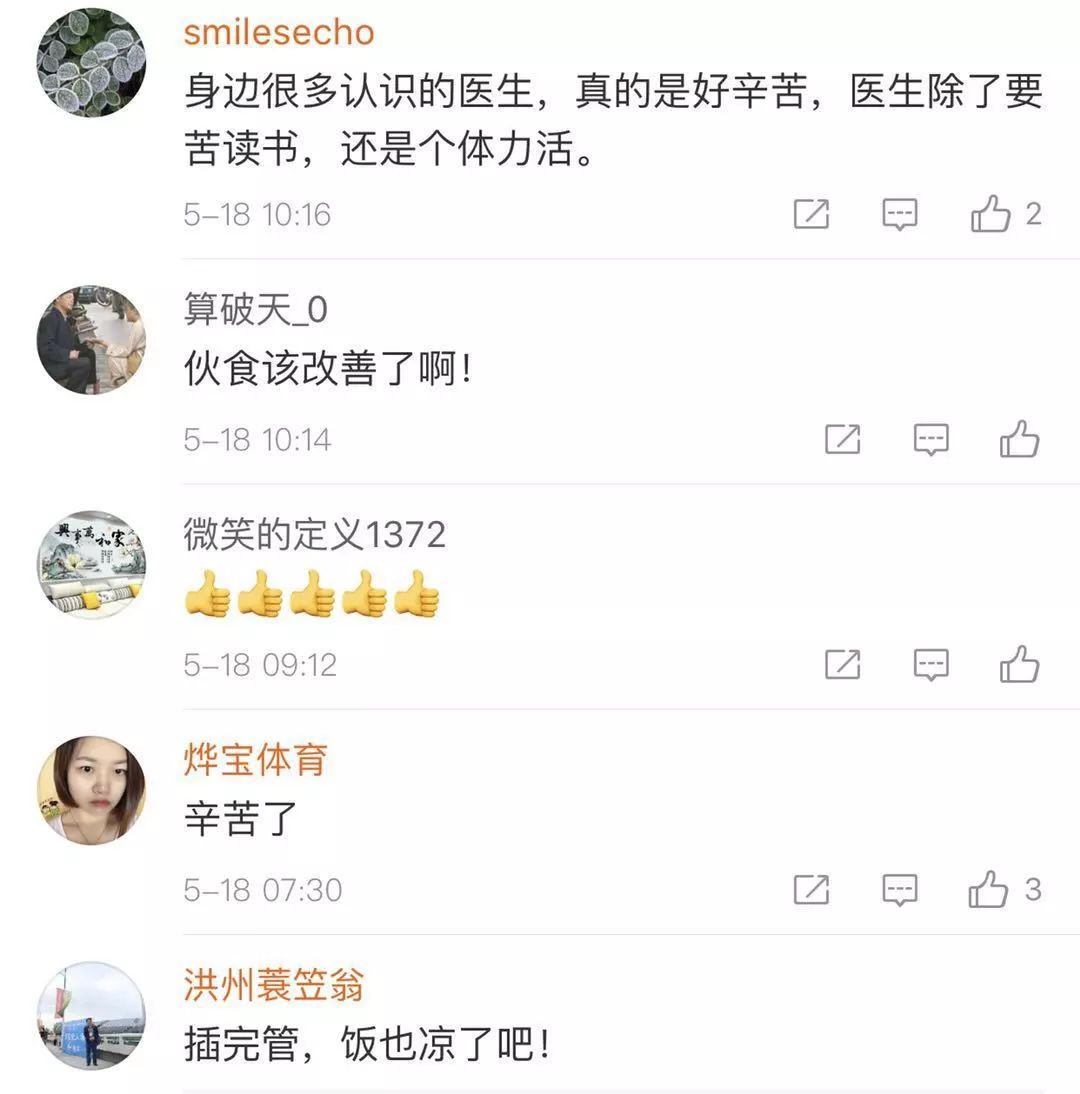Open 洪州蓑笠翁's profile name
This screenshot has width=1080, height=1094.
(273, 985)
